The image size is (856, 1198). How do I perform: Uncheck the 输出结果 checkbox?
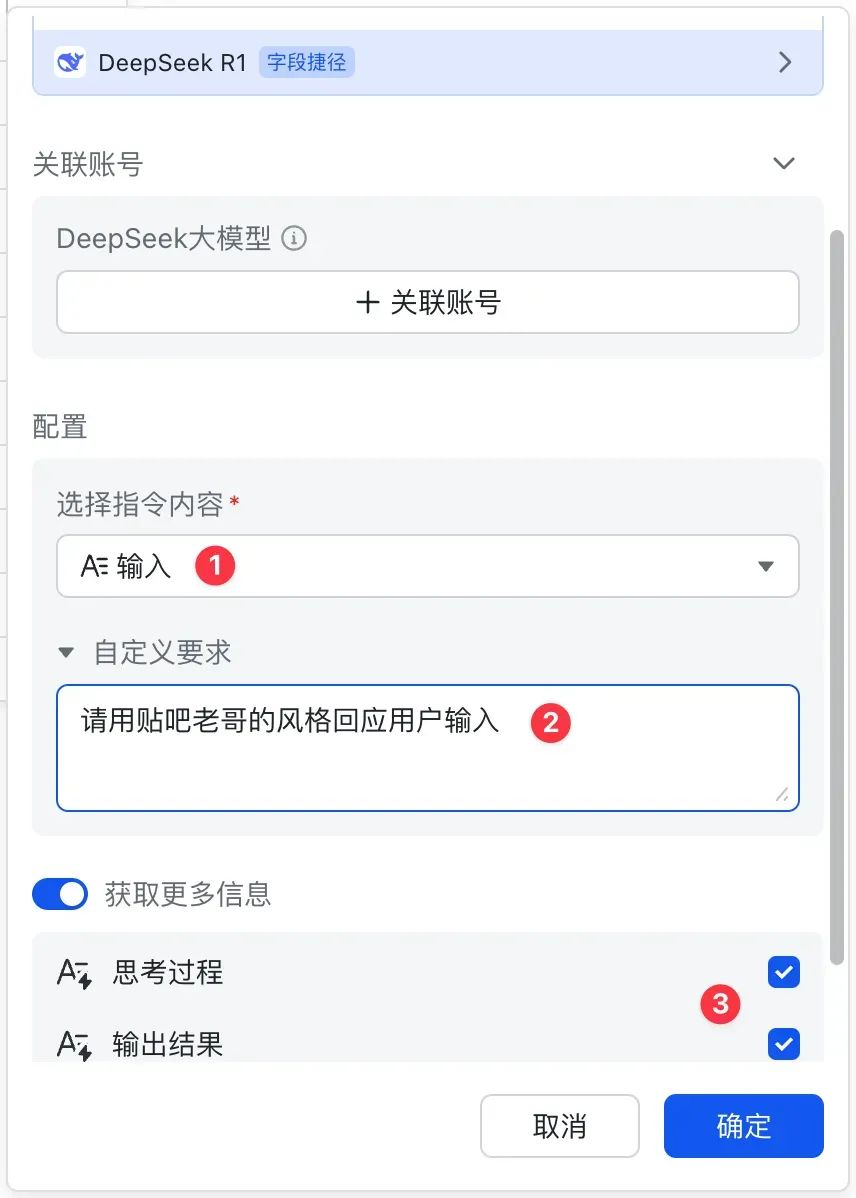[783, 1044]
